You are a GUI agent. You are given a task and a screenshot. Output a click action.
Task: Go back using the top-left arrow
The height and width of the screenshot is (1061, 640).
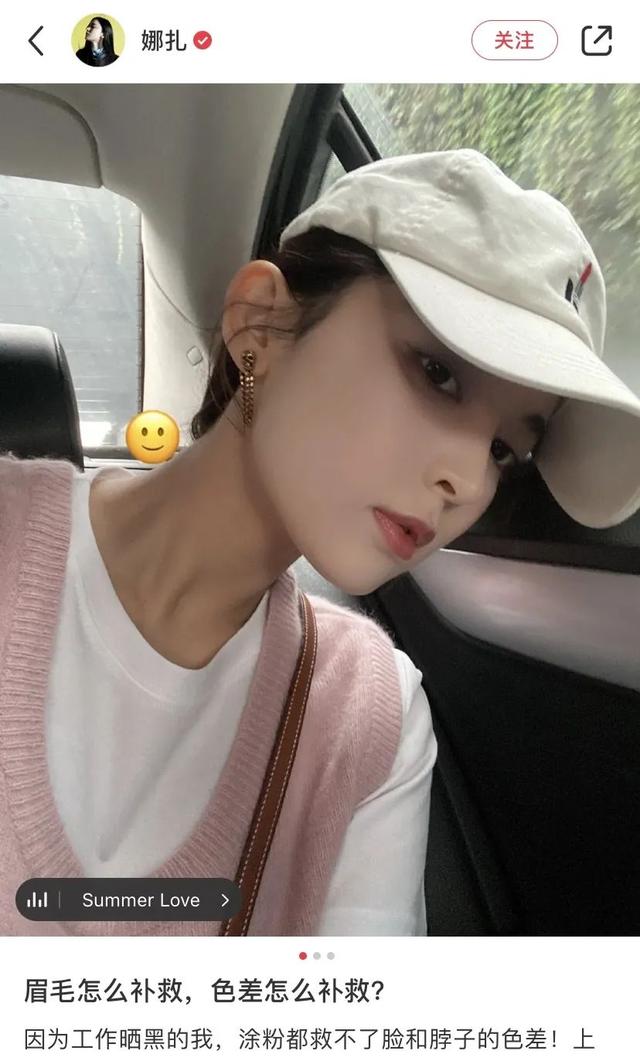point(37,41)
